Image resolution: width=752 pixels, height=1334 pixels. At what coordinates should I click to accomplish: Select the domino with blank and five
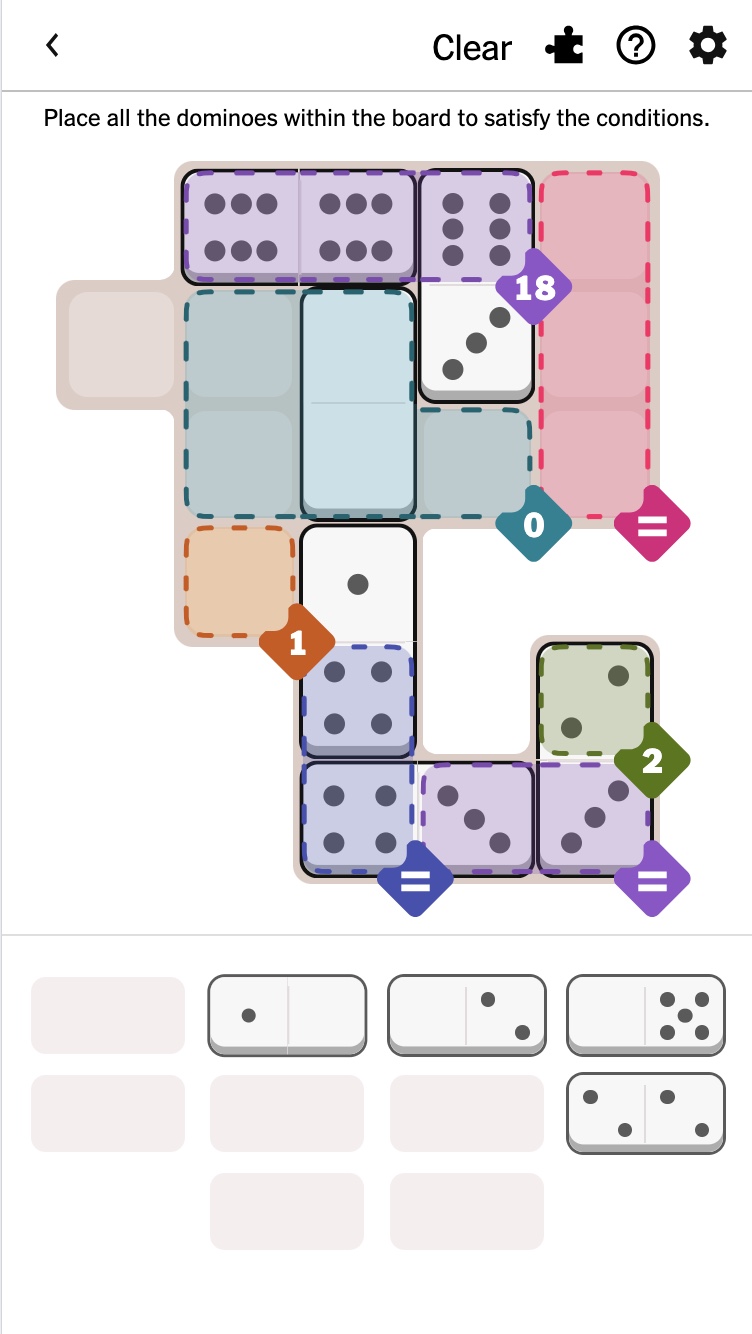pyautogui.click(x=646, y=1015)
